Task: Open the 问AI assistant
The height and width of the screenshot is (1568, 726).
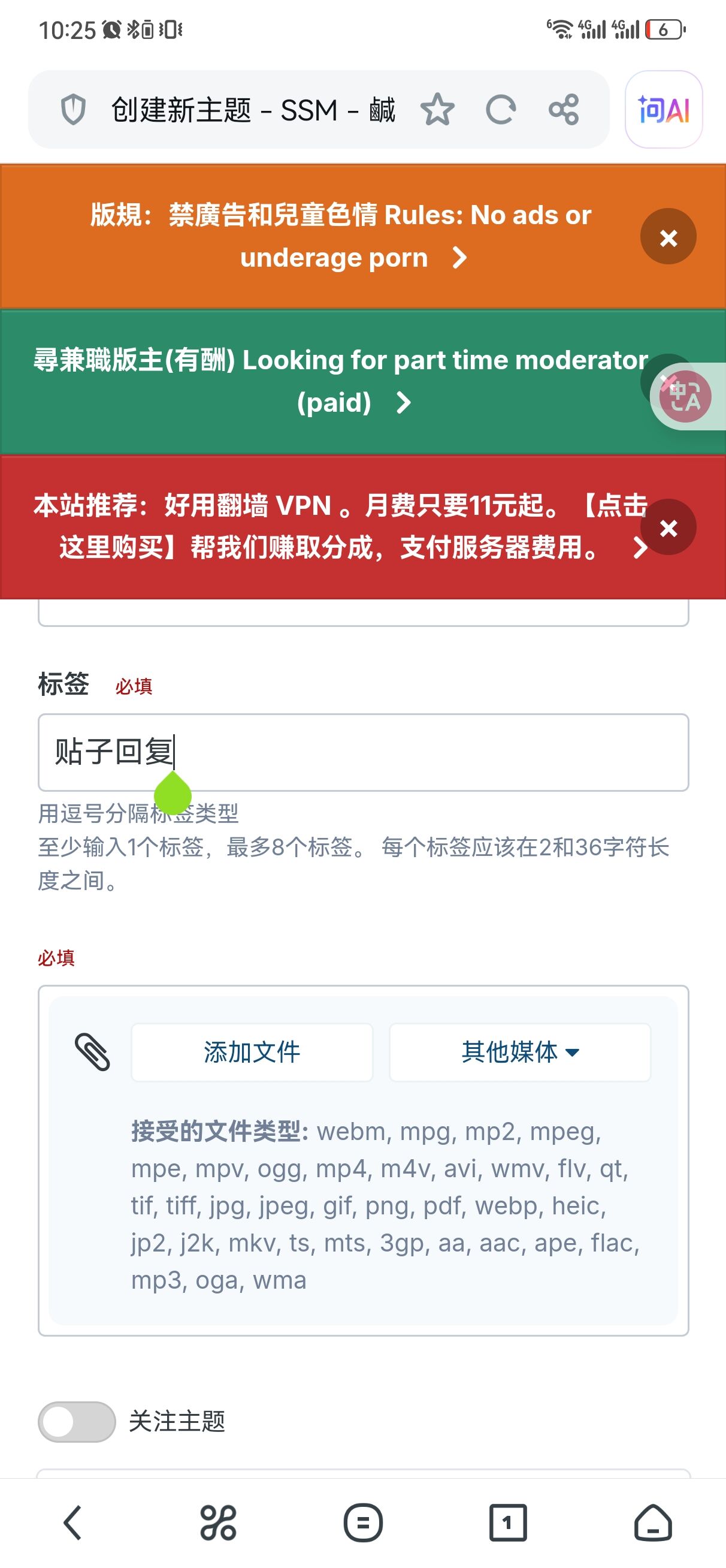Action: (x=663, y=110)
